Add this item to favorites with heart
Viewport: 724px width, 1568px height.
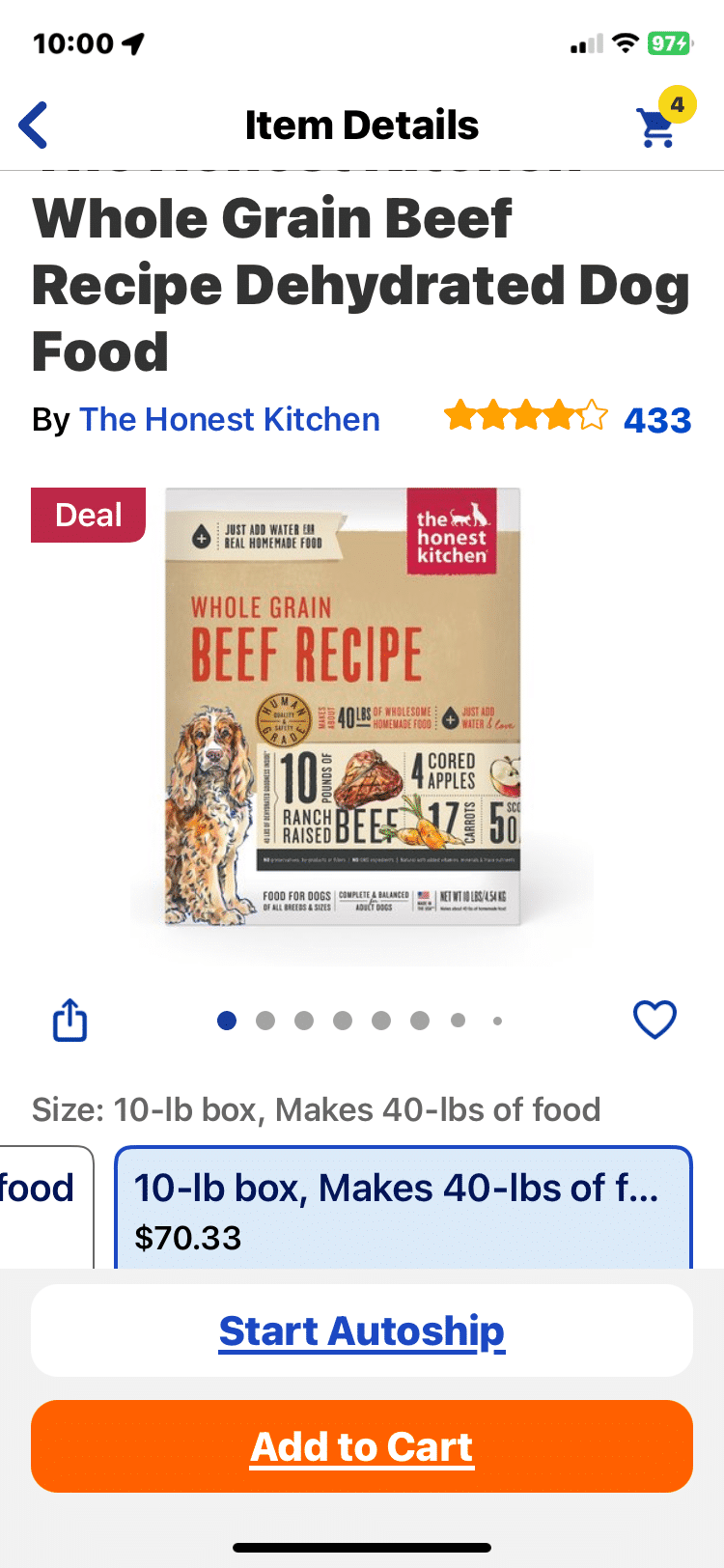pyautogui.click(x=654, y=1020)
